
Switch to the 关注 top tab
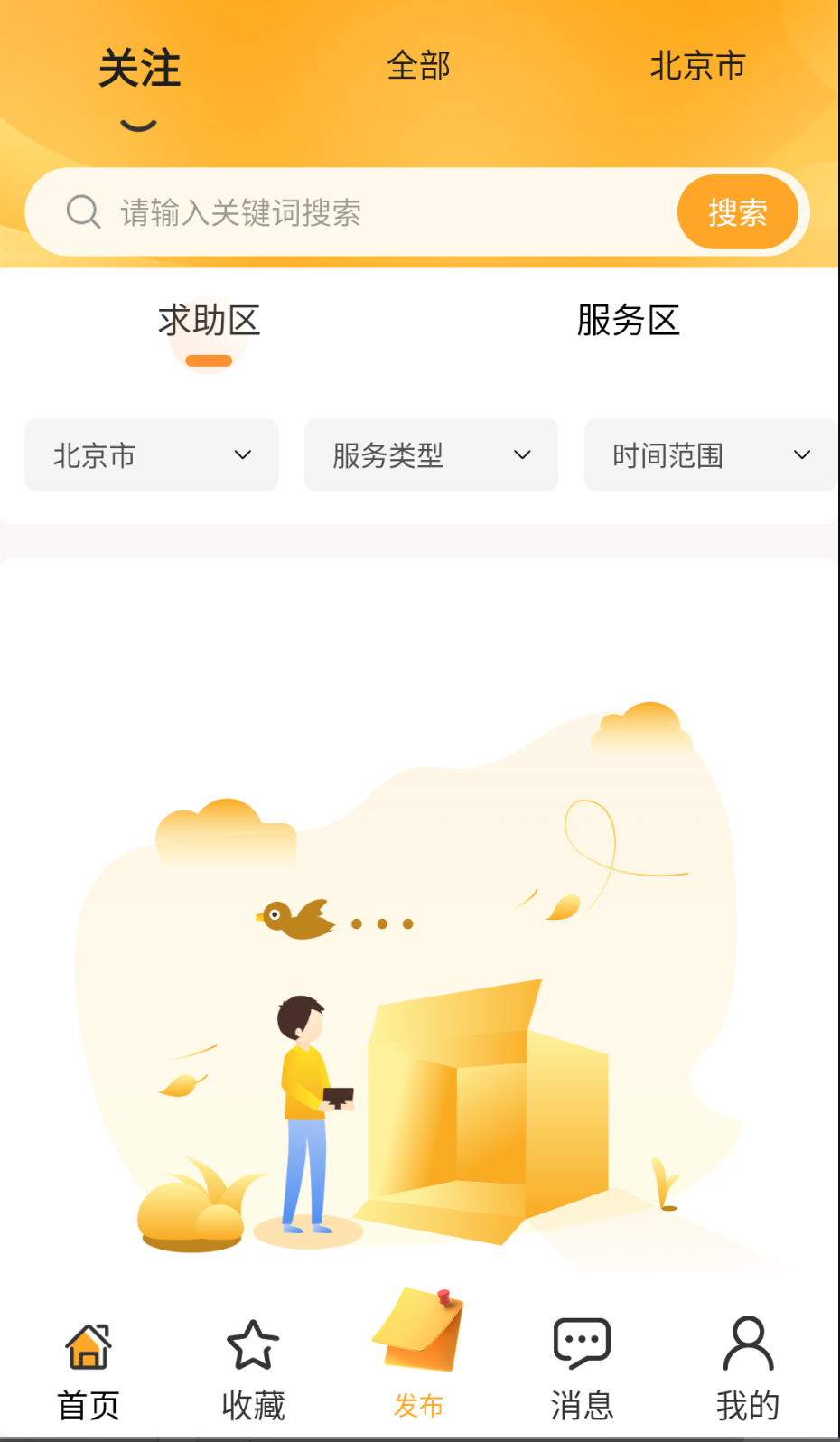(139, 69)
